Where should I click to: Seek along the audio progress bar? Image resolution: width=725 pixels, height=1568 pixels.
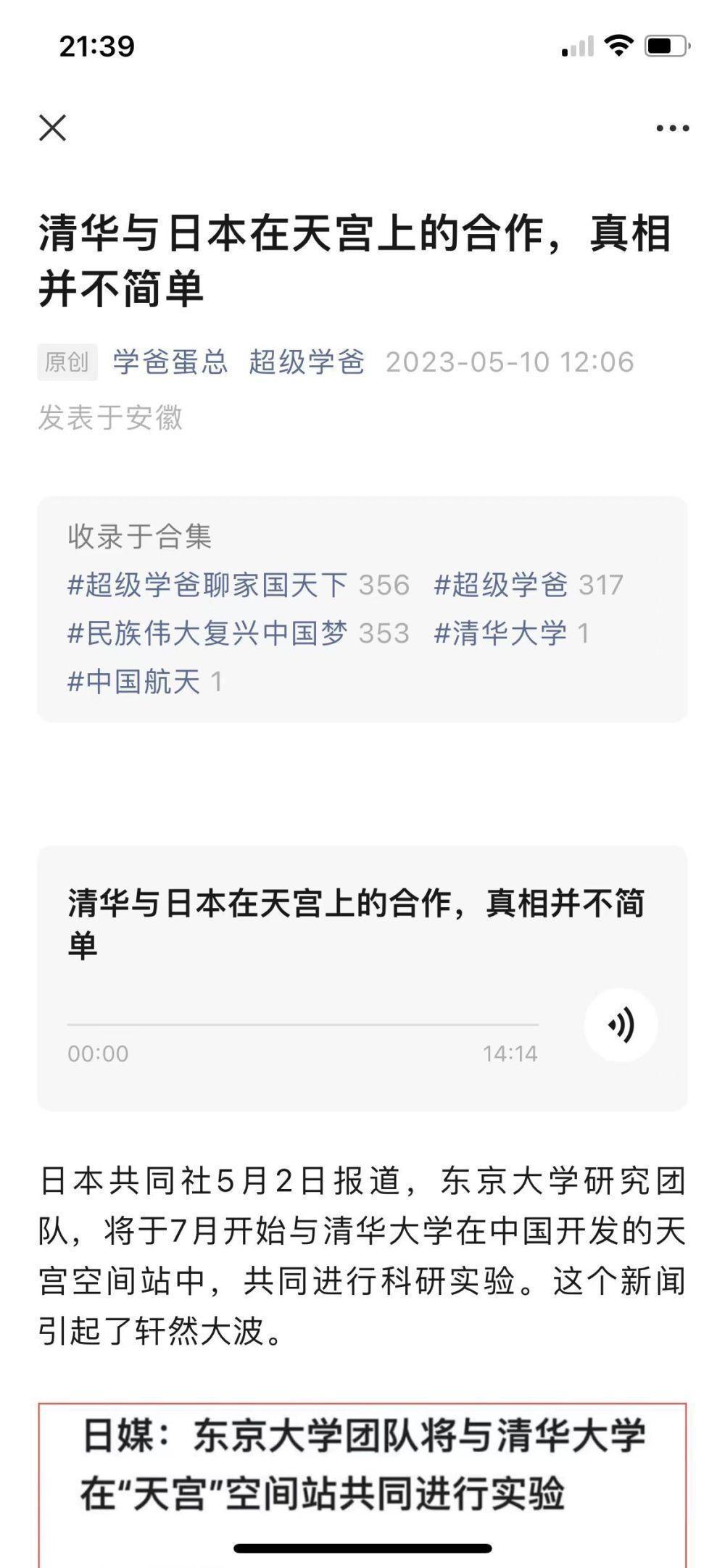click(303, 1025)
